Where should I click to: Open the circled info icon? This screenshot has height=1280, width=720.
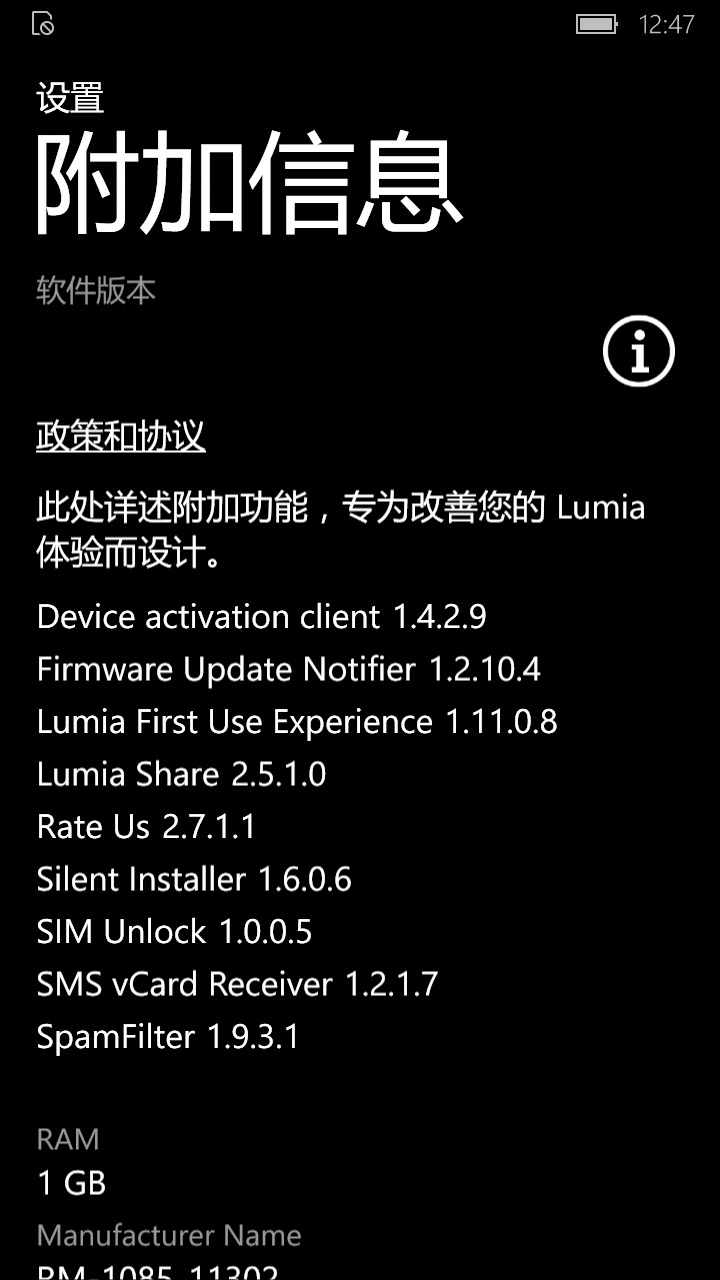coord(639,351)
